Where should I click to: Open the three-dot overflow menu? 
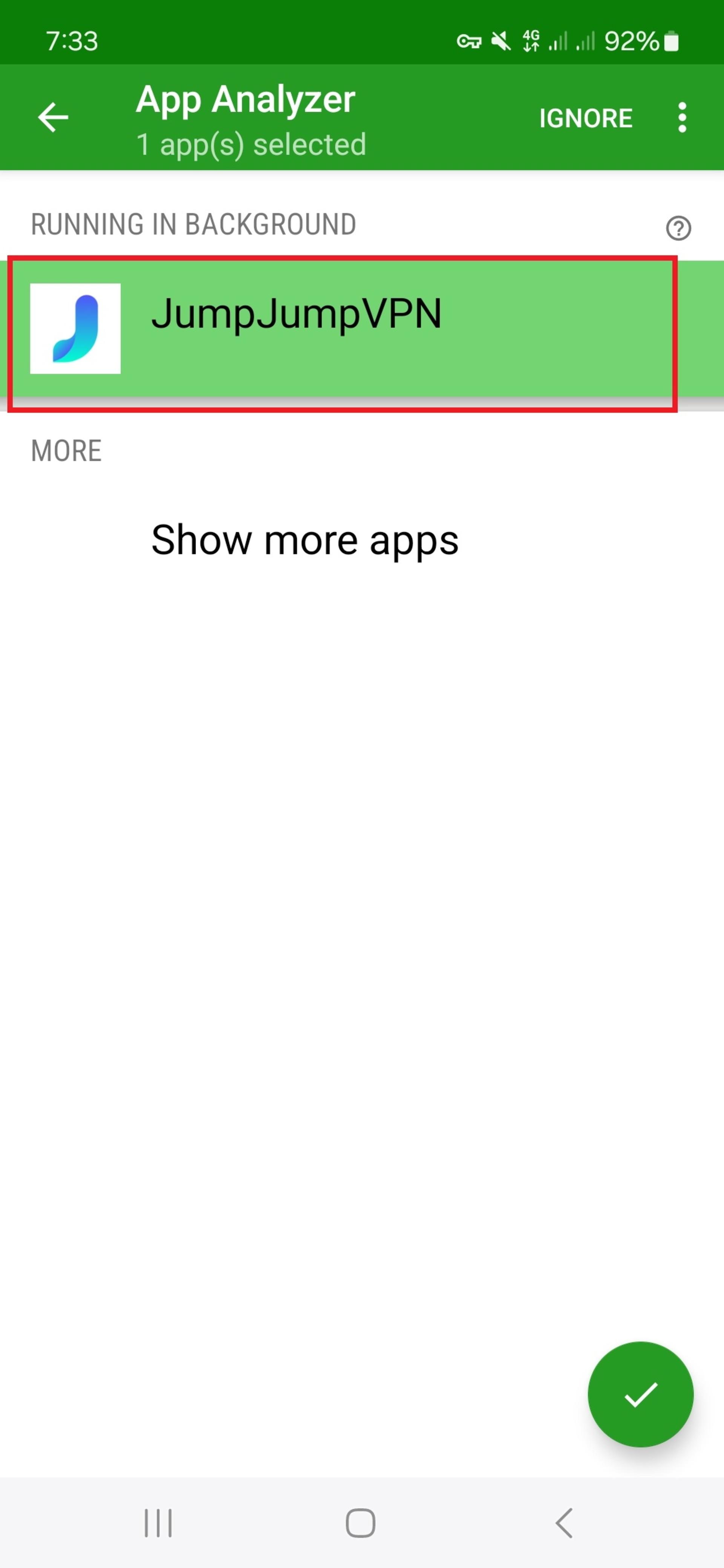click(x=682, y=117)
